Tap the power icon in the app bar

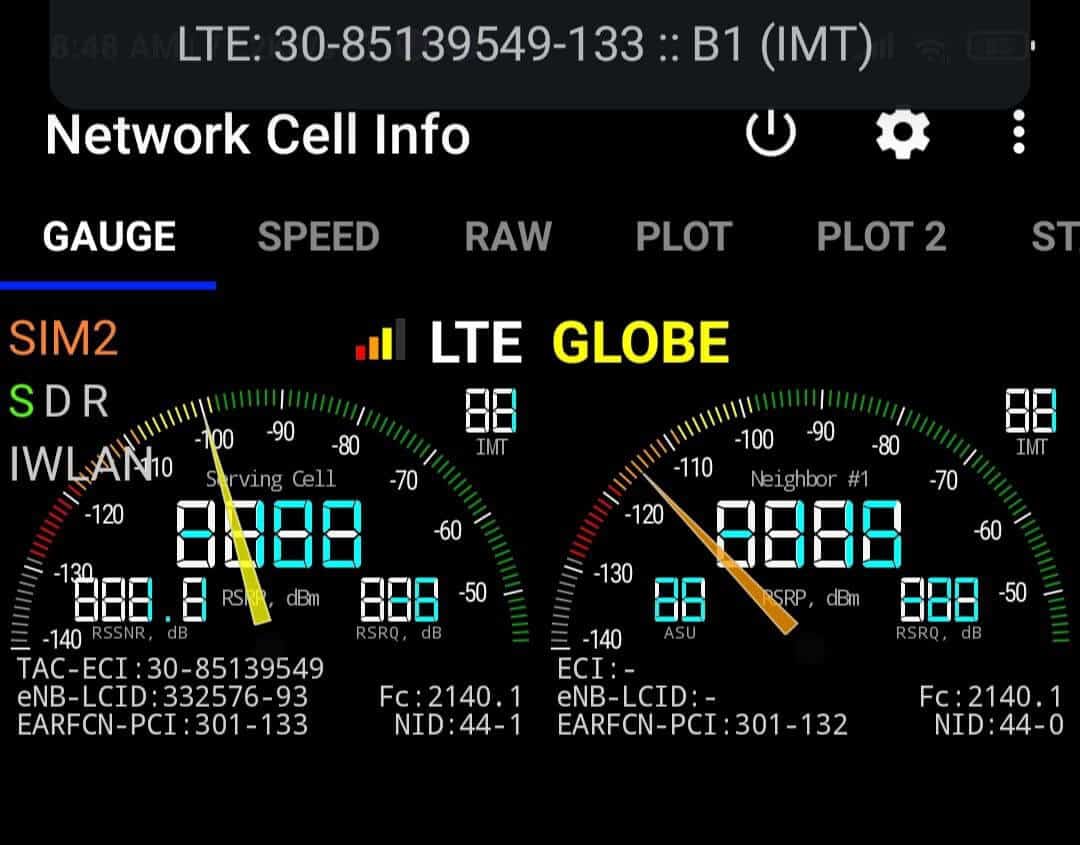[770, 134]
